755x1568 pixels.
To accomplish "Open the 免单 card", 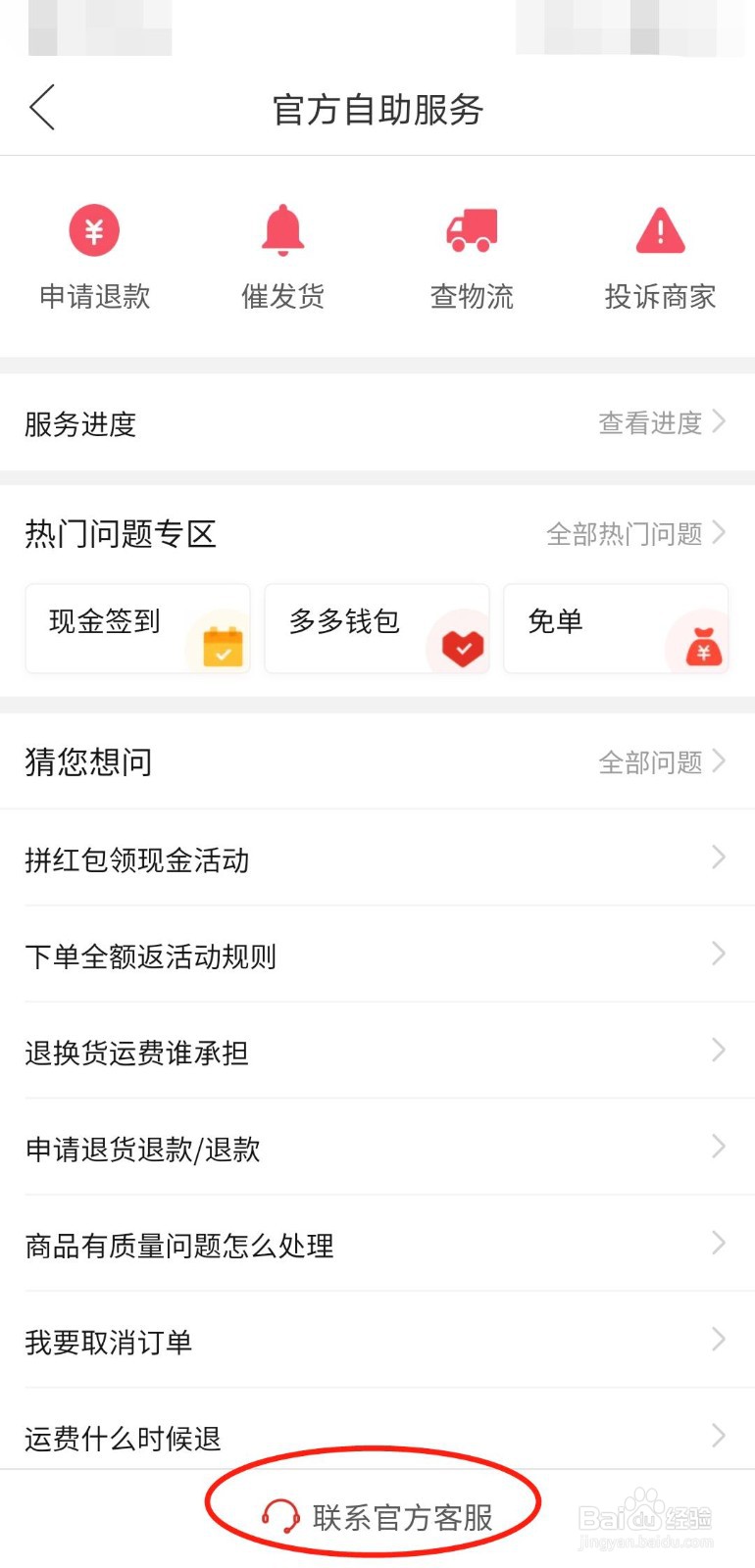I will click(616, 628).
